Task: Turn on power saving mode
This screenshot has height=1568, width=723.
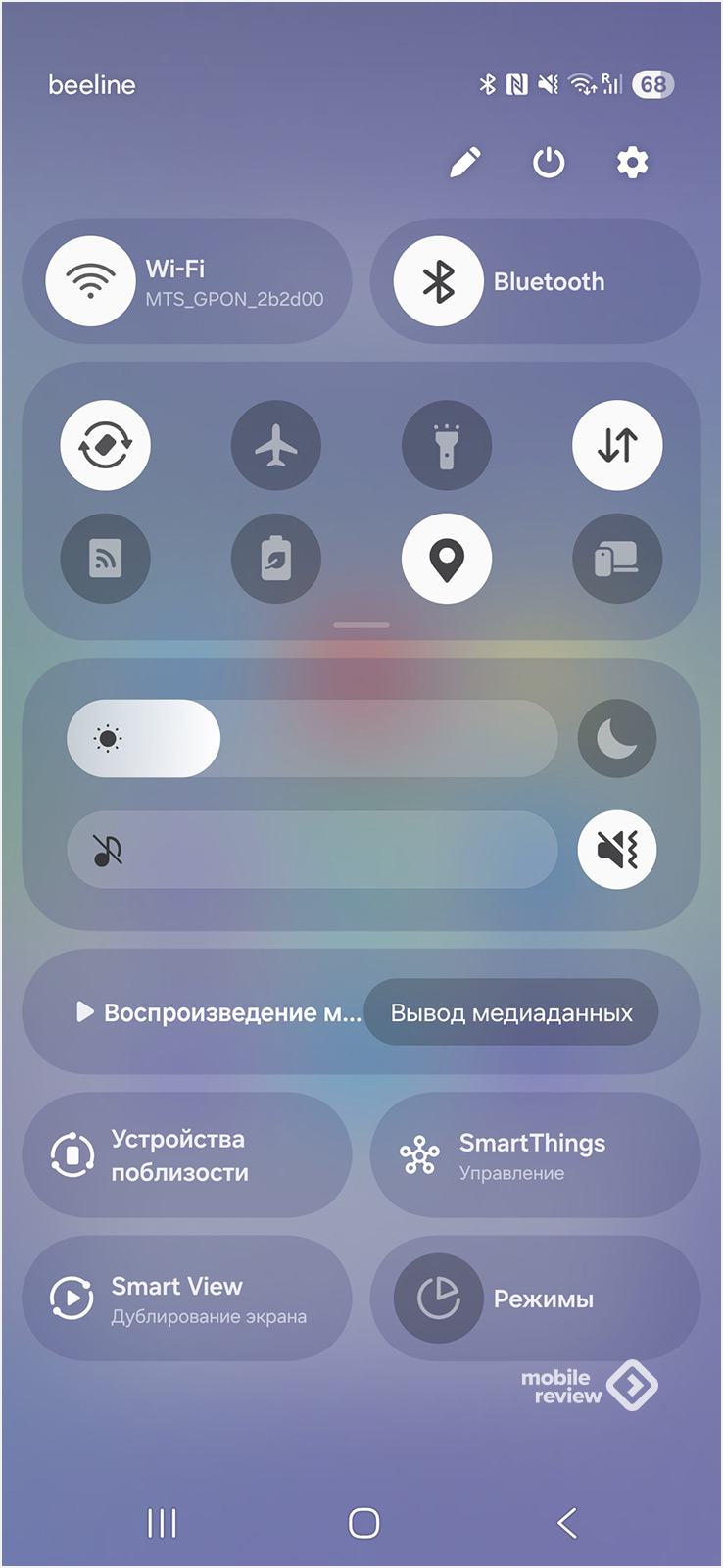Action: tap(276, 559)
